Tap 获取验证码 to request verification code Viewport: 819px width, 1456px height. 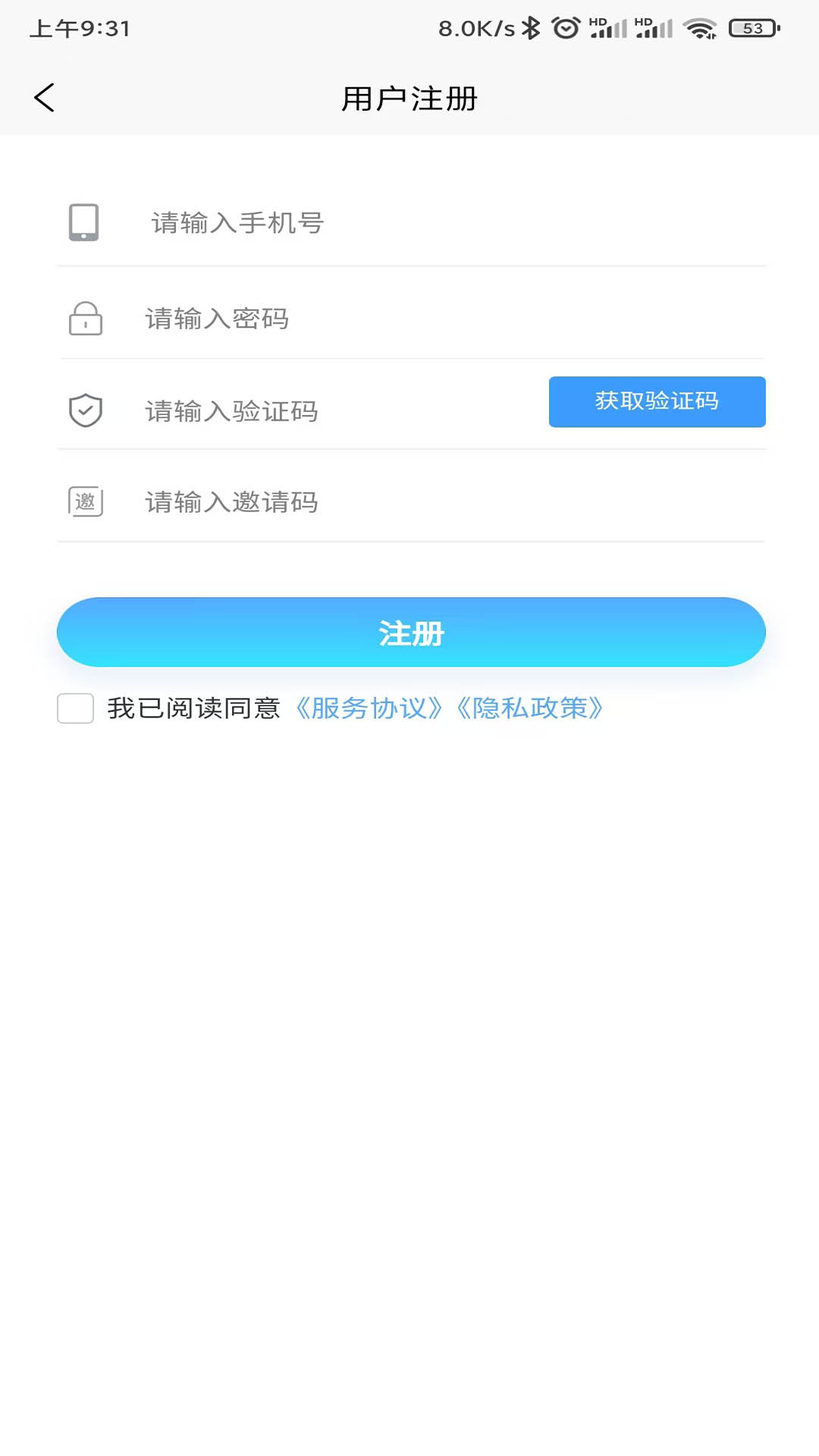[x=657, y=402]
